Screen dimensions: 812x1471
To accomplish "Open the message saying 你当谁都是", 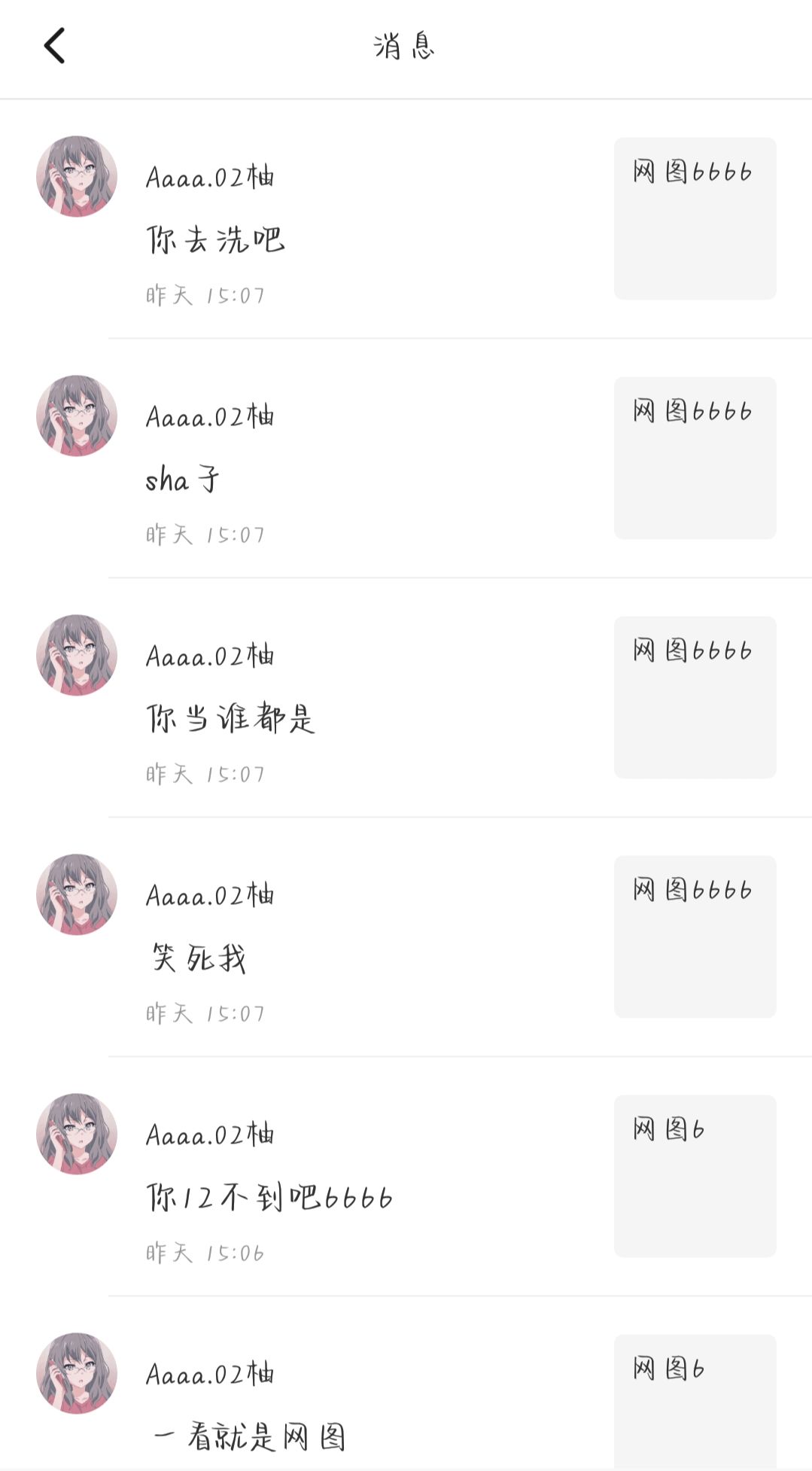I will [x=230, y=719].
